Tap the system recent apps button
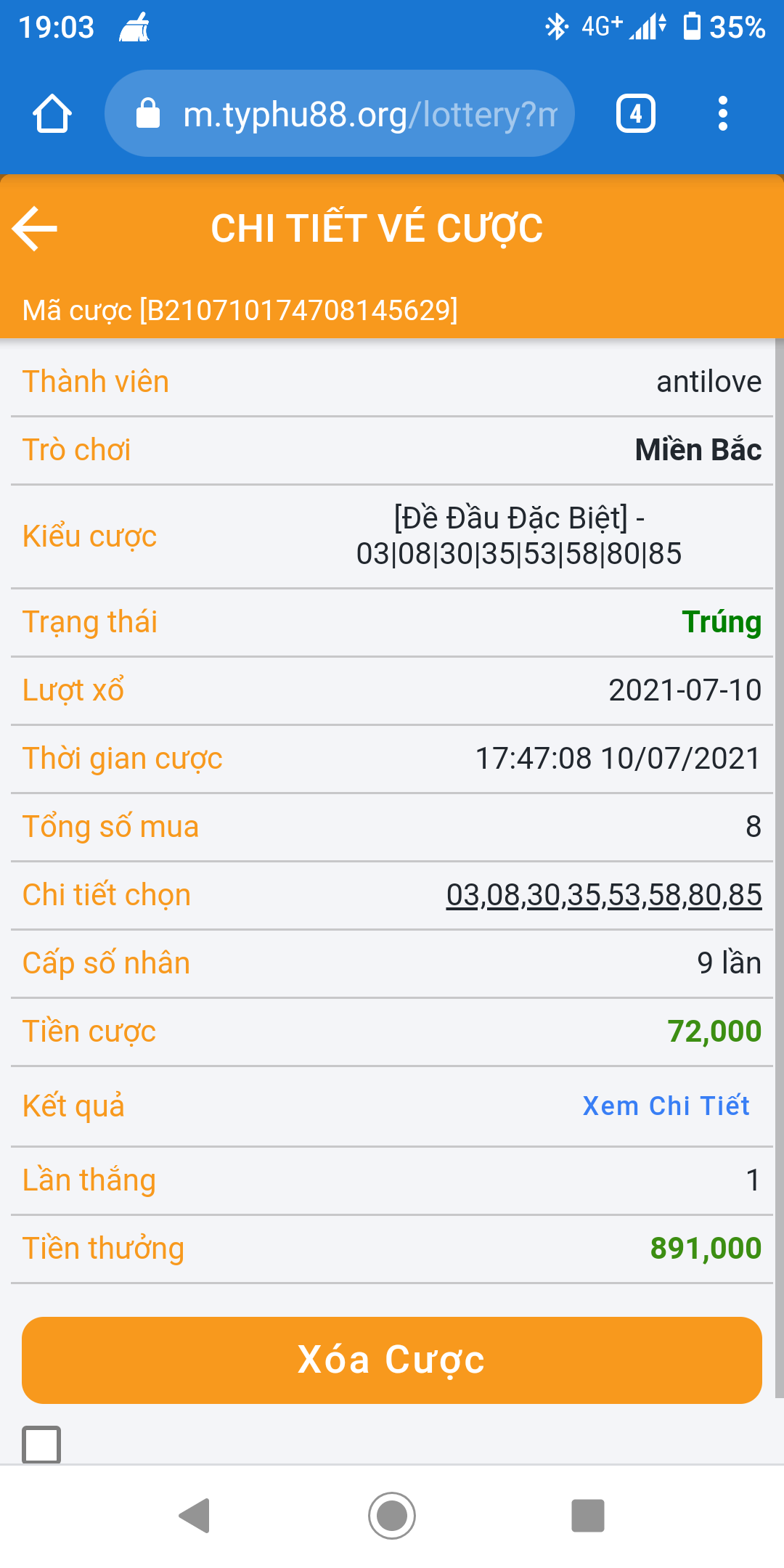 (588, 1516)
